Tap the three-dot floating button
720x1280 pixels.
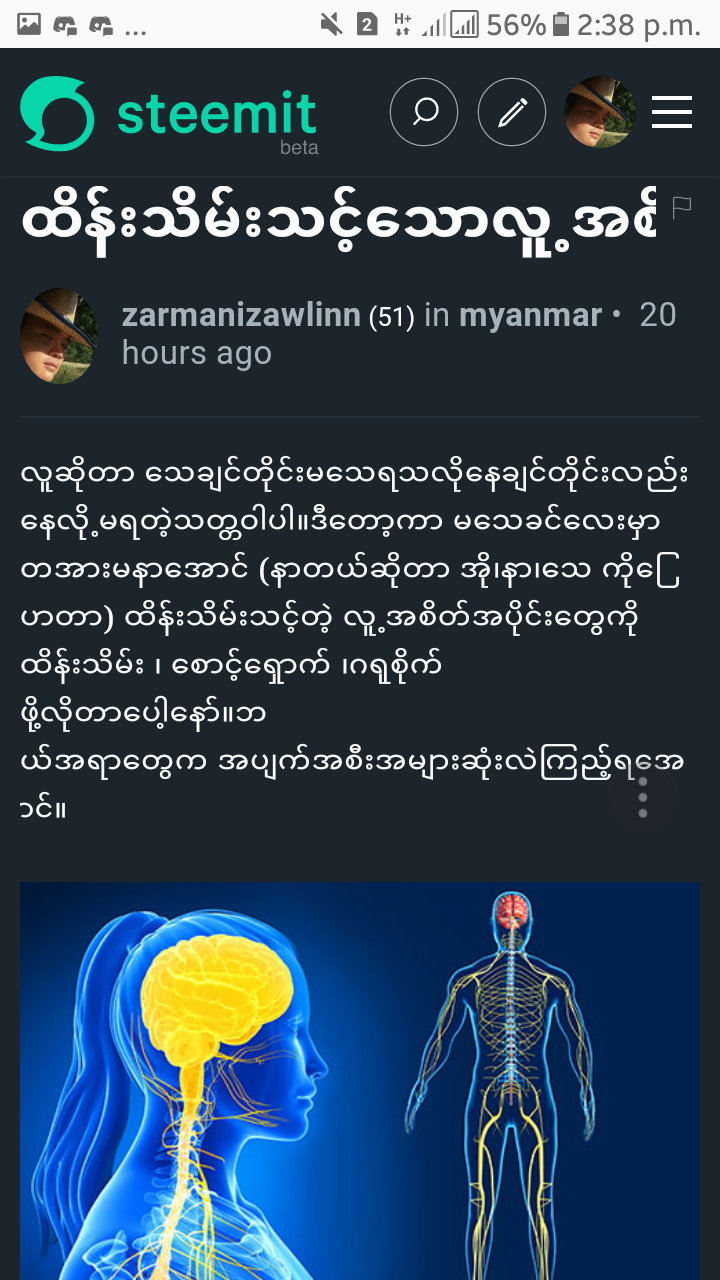(643, 797)
